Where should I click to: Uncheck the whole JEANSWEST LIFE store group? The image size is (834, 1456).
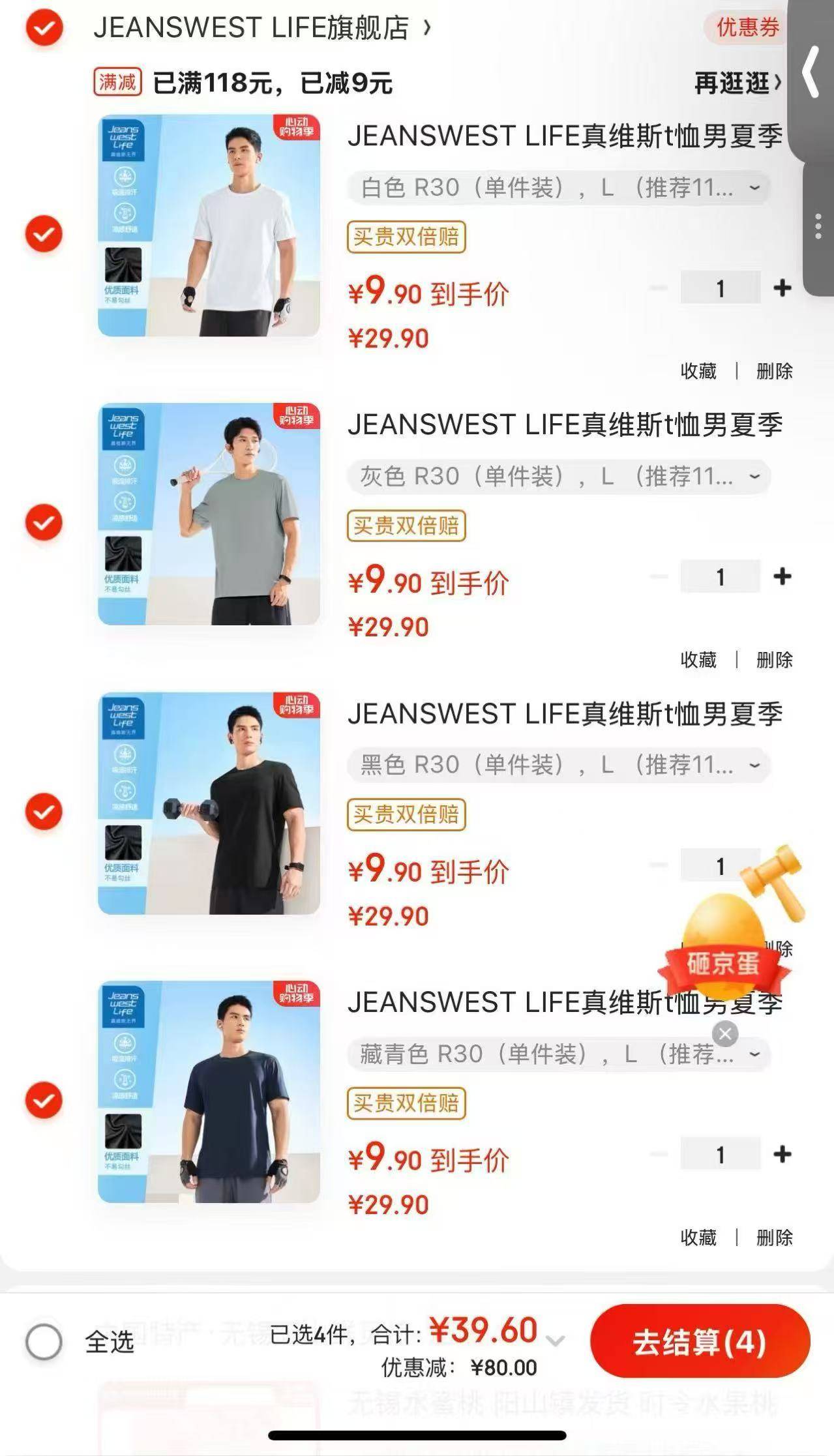[44, 28]
